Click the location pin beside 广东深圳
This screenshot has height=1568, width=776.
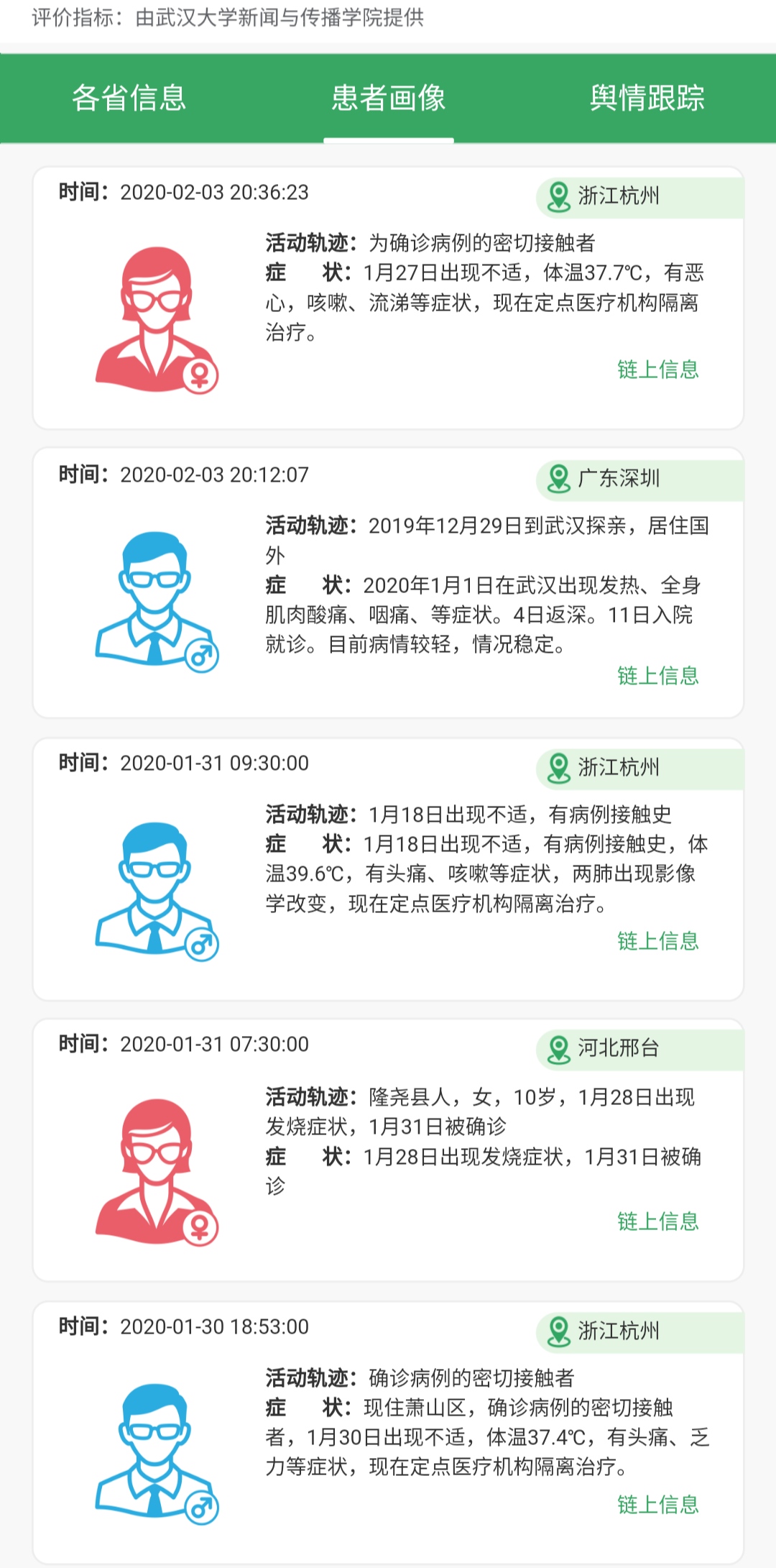559,479
